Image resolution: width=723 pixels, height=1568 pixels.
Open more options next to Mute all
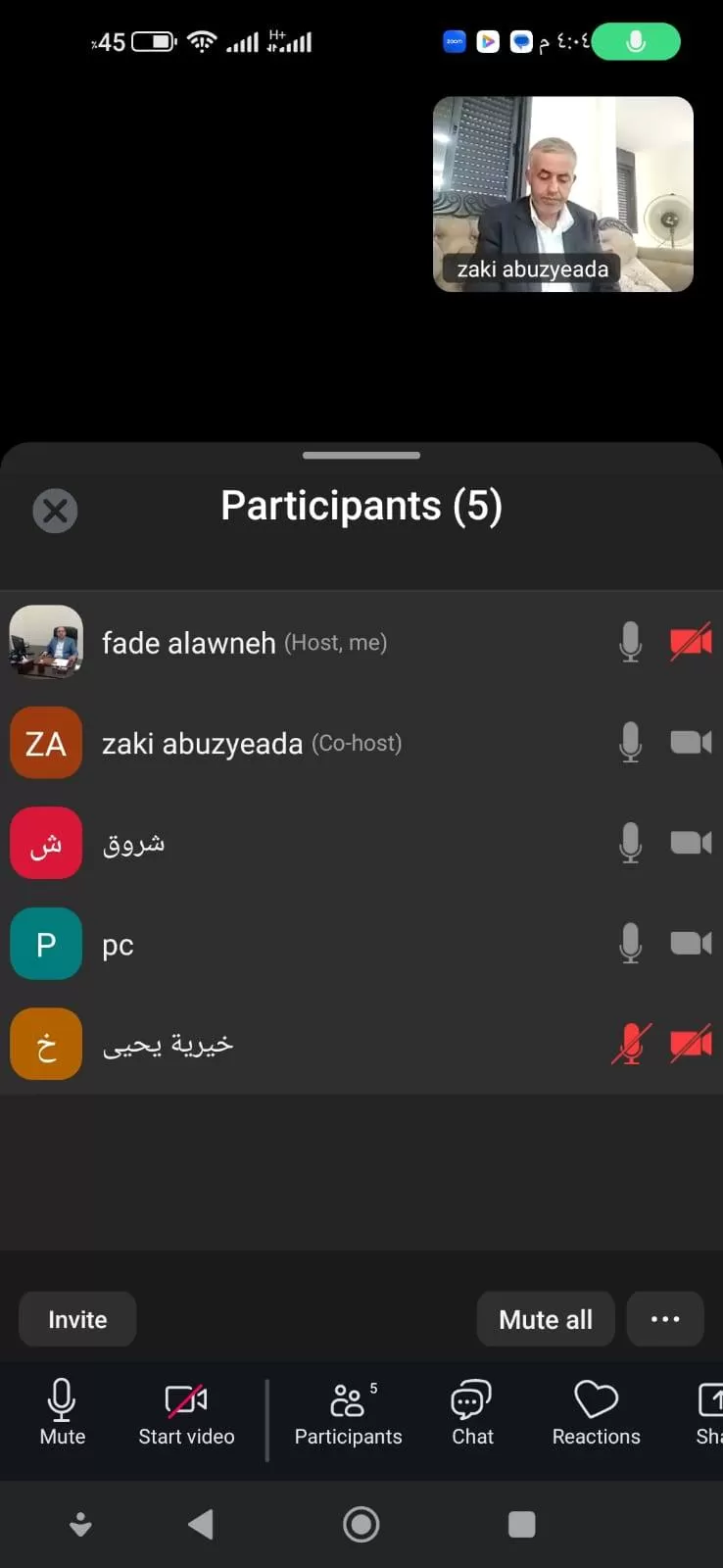click(665, 1319)
